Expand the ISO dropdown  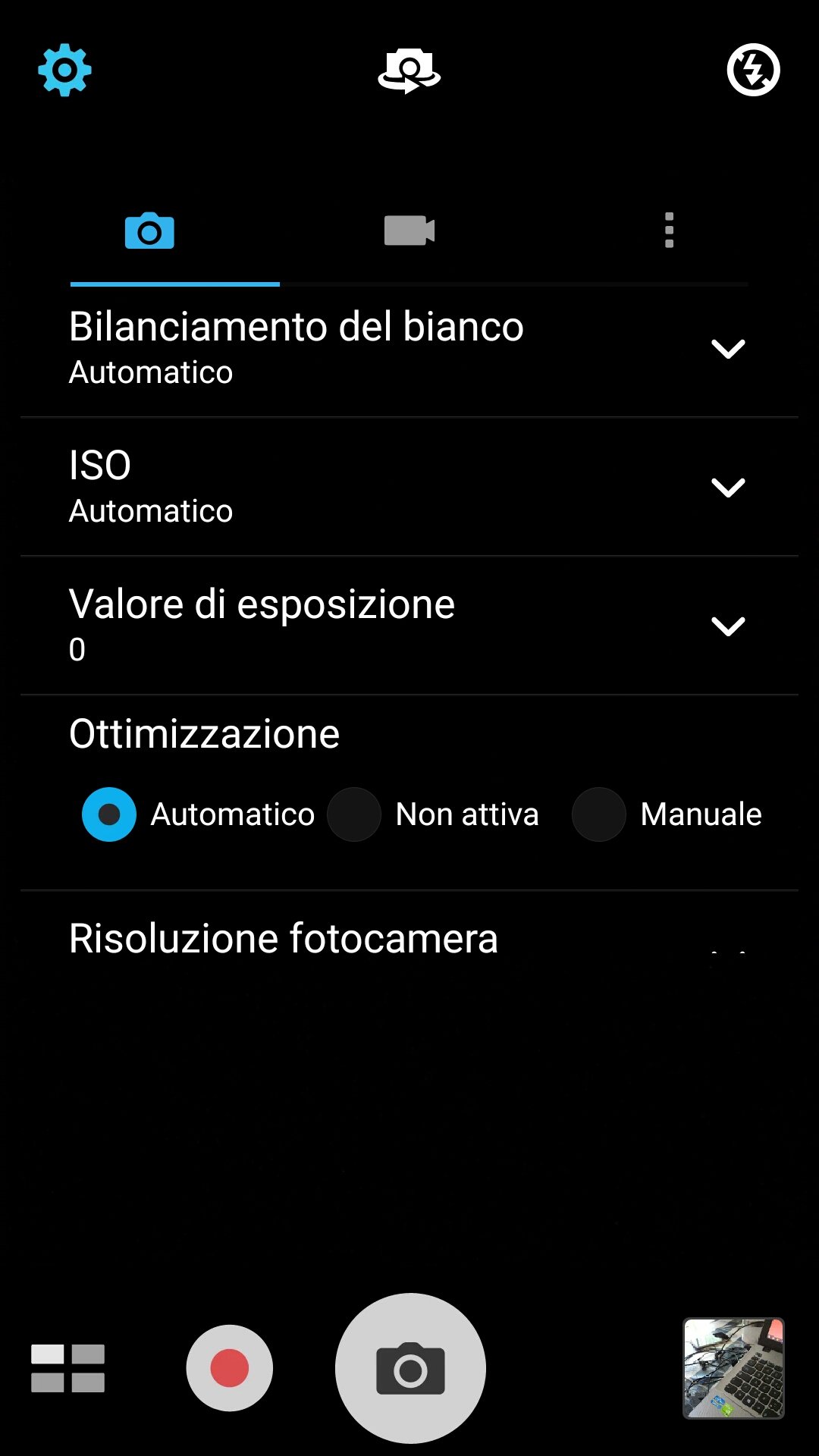click(x=409, y=487)
